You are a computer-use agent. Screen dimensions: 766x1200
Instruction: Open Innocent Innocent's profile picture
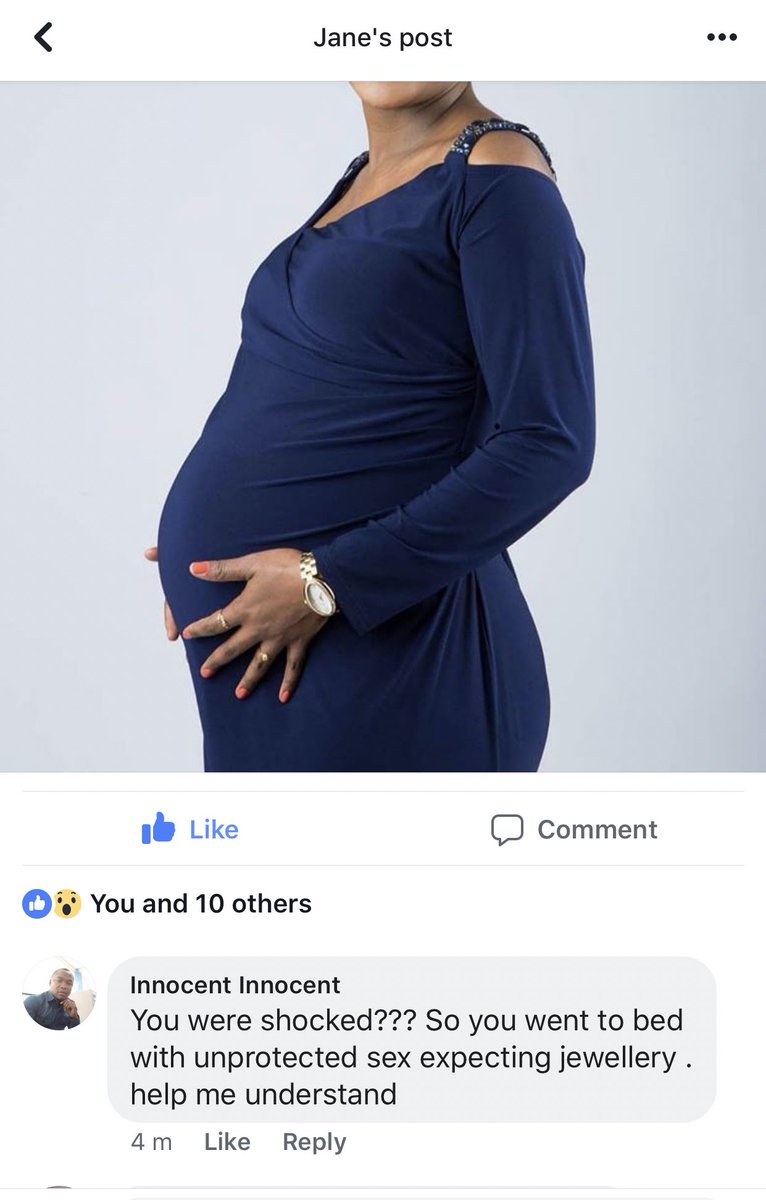[x=59, y=994]
